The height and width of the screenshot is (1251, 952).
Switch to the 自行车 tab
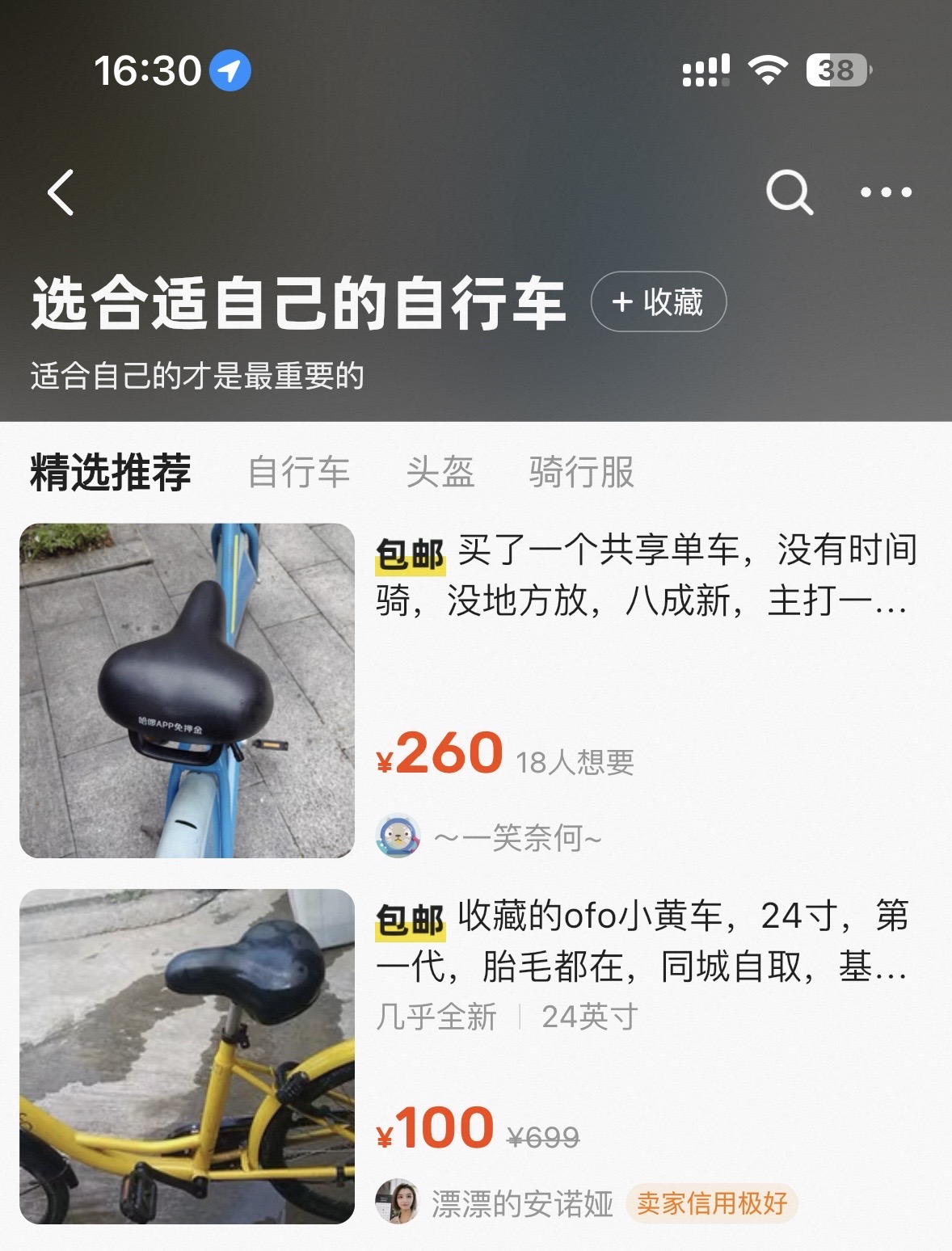(299, 472)
